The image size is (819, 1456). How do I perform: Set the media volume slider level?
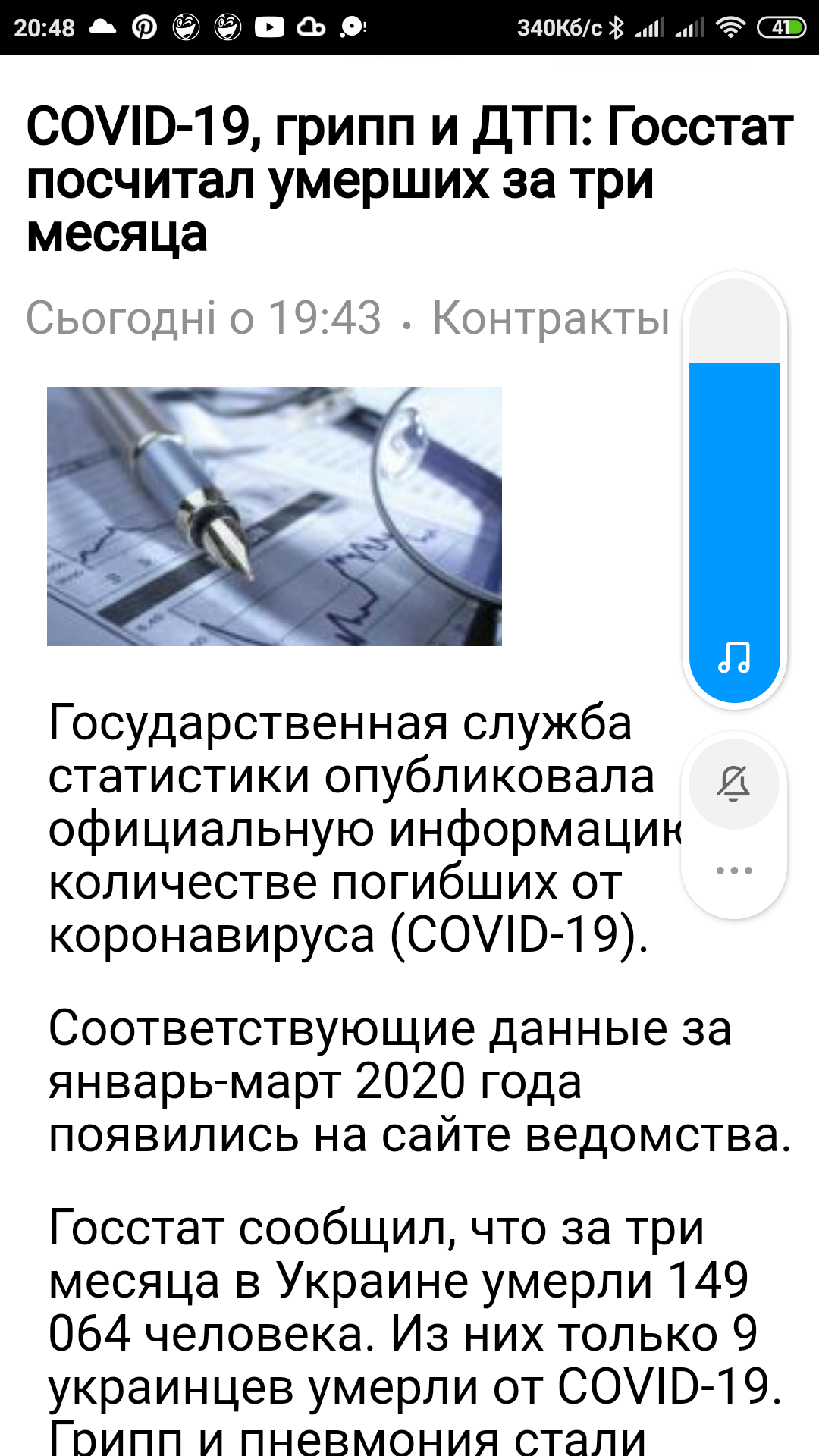pos(734,491)
